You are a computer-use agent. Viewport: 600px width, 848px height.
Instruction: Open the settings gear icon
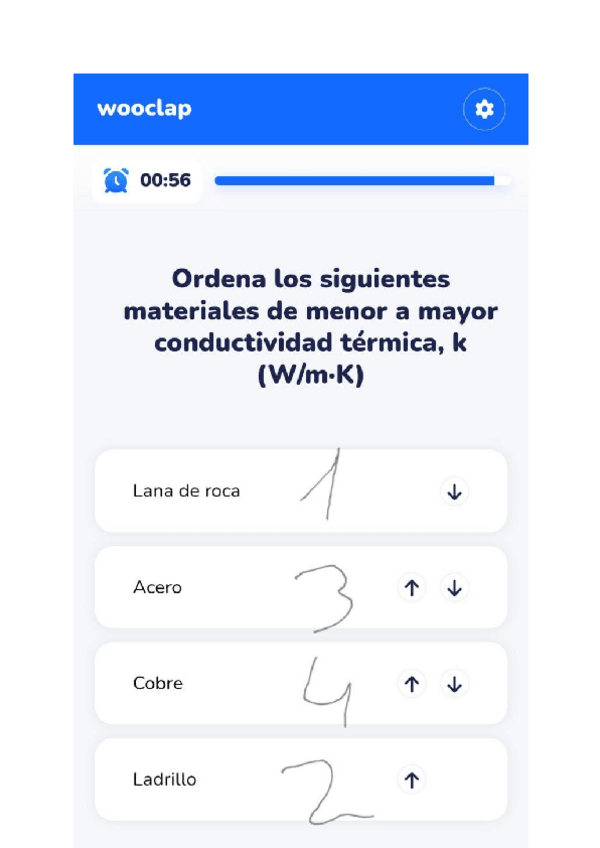pos(484,109)
